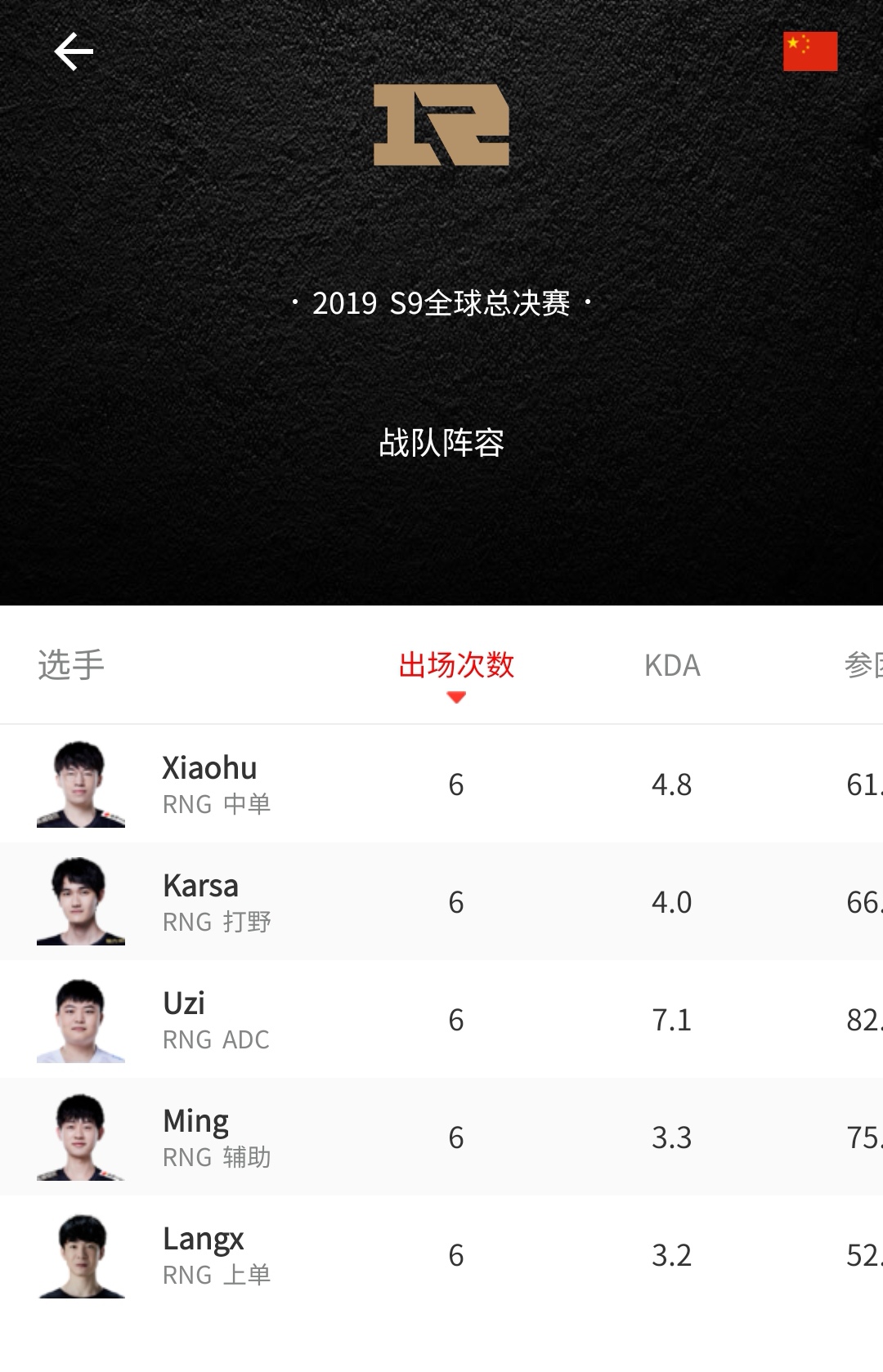Sort the player list by KDA
883x1372 pixels.
click(672, 666)
